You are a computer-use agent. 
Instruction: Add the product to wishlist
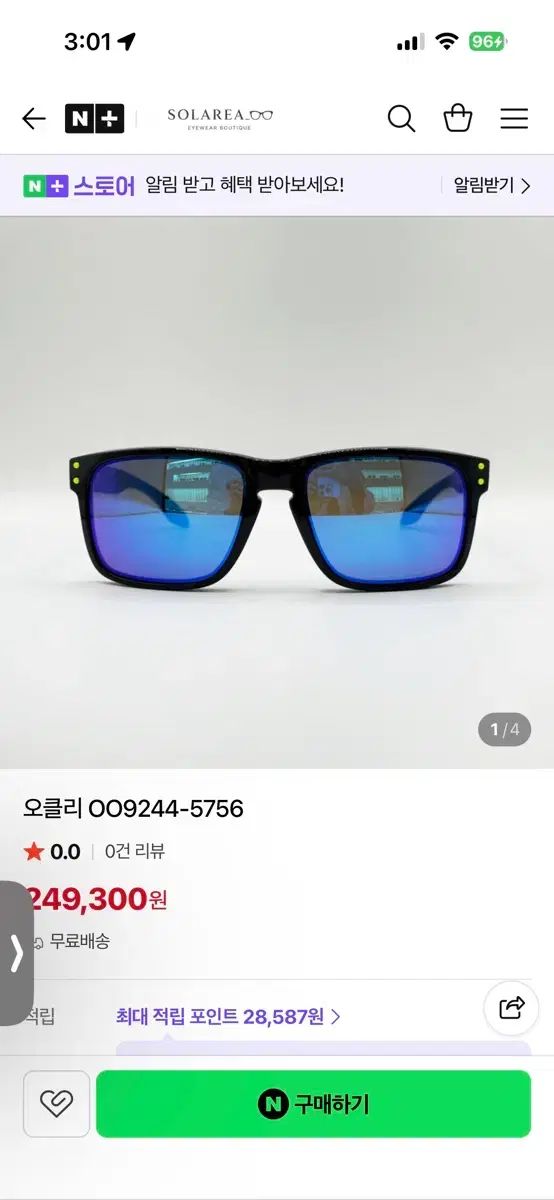(x=57, y=1104)
